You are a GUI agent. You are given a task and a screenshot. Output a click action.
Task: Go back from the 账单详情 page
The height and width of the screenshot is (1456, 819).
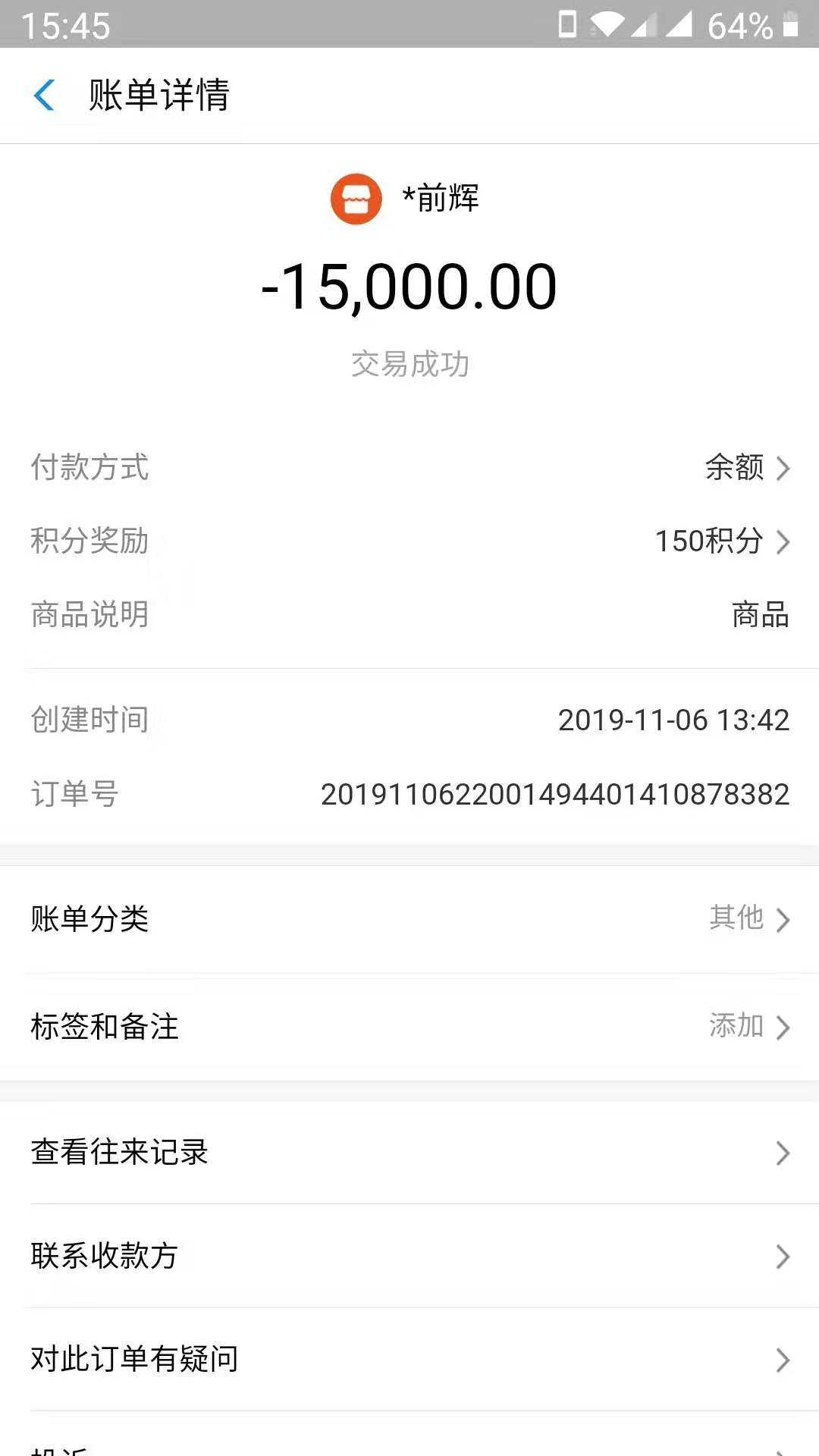click(x=45, y=96)
